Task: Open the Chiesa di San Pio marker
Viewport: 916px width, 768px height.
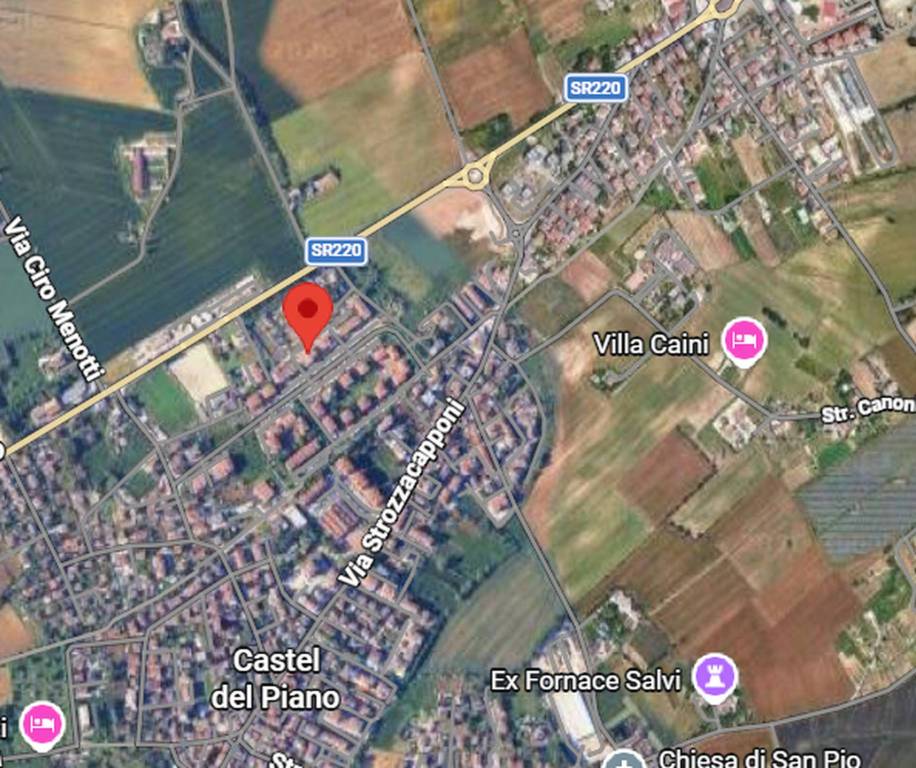Action: point(624,761)
